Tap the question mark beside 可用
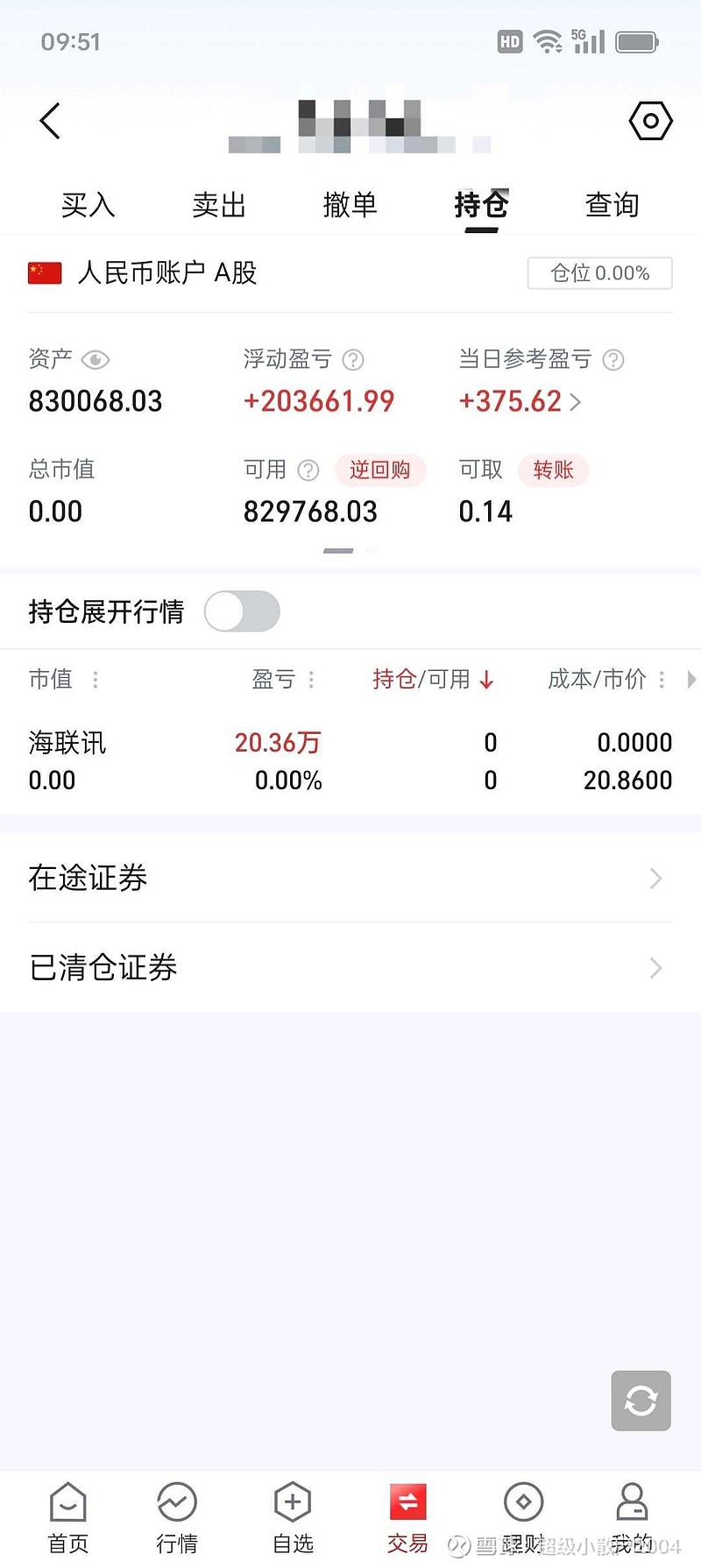701x1568 pixels. 308,470
